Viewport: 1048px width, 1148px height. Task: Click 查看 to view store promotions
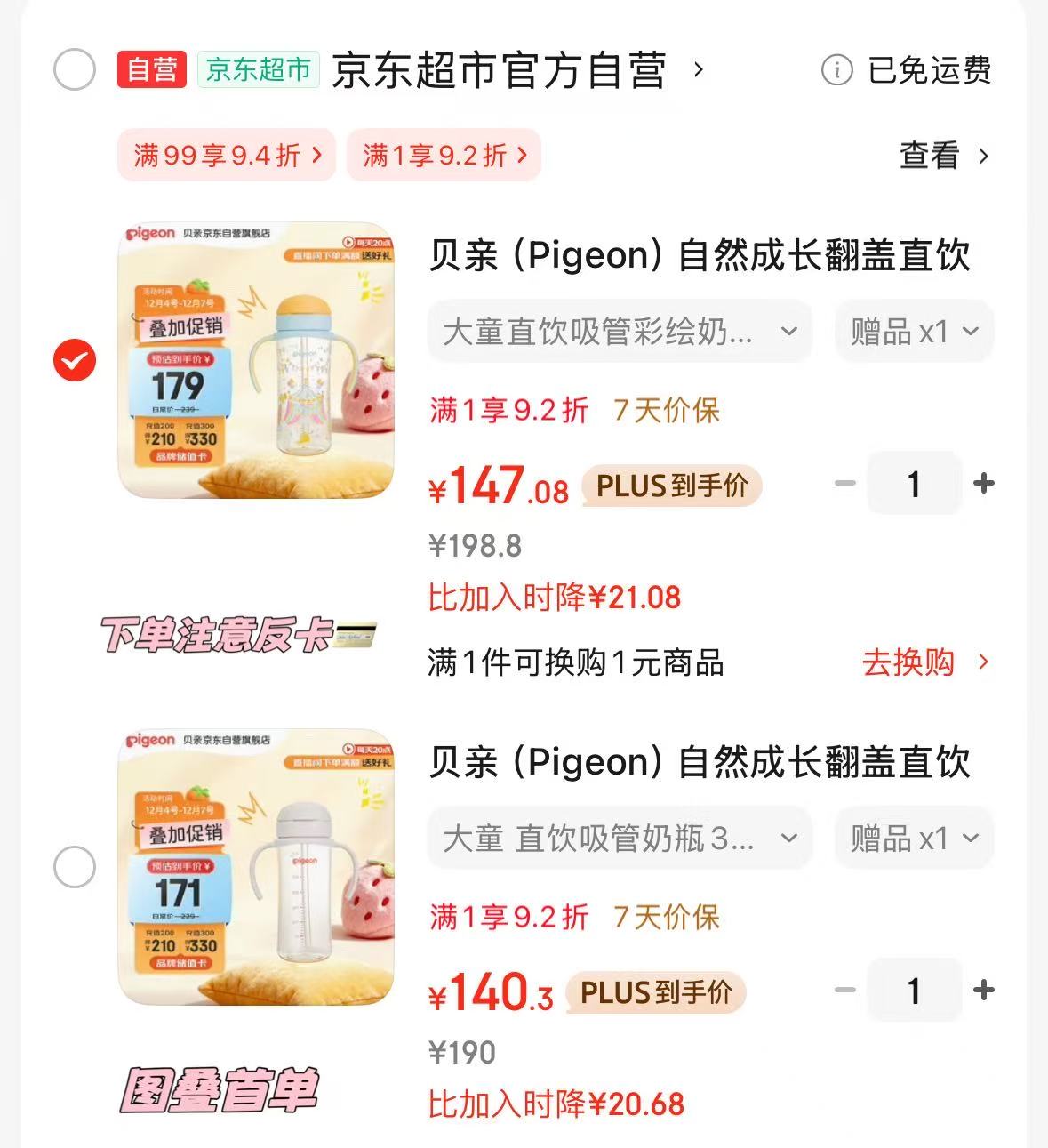pos(927,156)
